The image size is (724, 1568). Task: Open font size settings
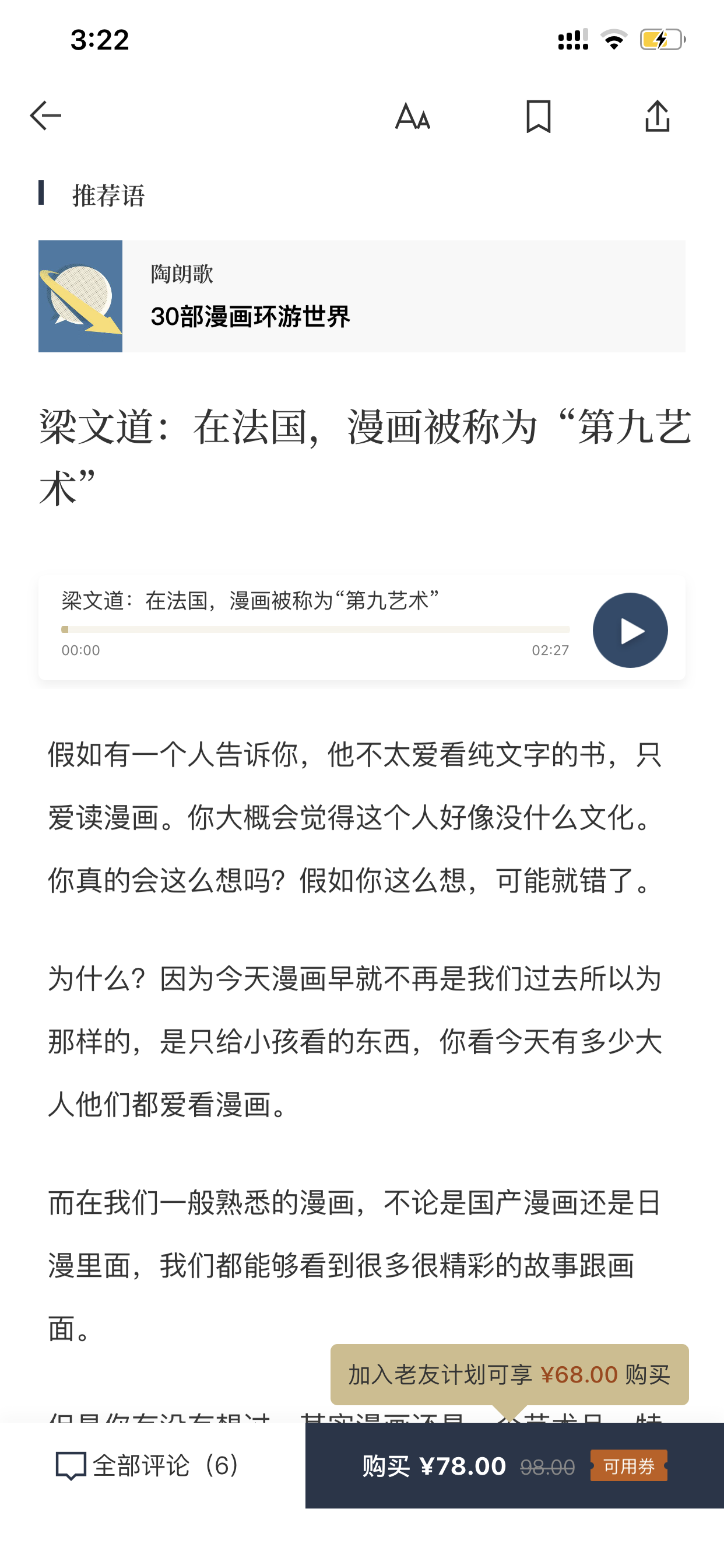[x=413, y=116]
